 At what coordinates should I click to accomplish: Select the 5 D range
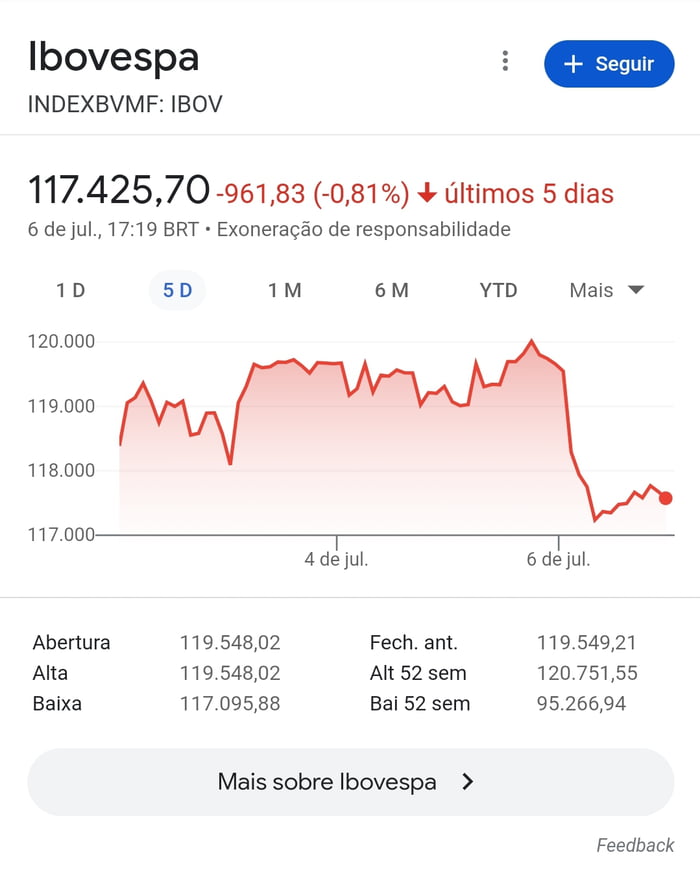click(177, 291)
